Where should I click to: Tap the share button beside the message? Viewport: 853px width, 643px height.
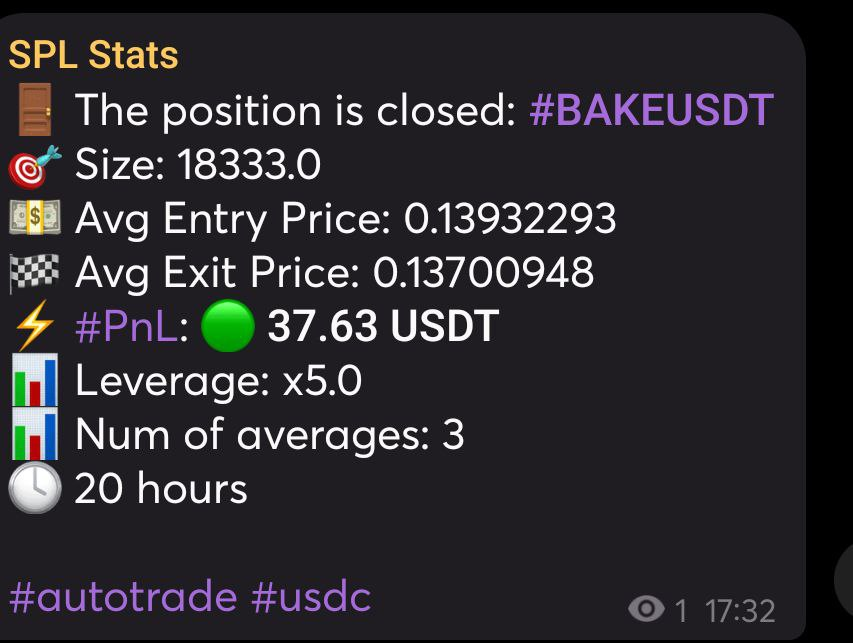pos(845,580)
